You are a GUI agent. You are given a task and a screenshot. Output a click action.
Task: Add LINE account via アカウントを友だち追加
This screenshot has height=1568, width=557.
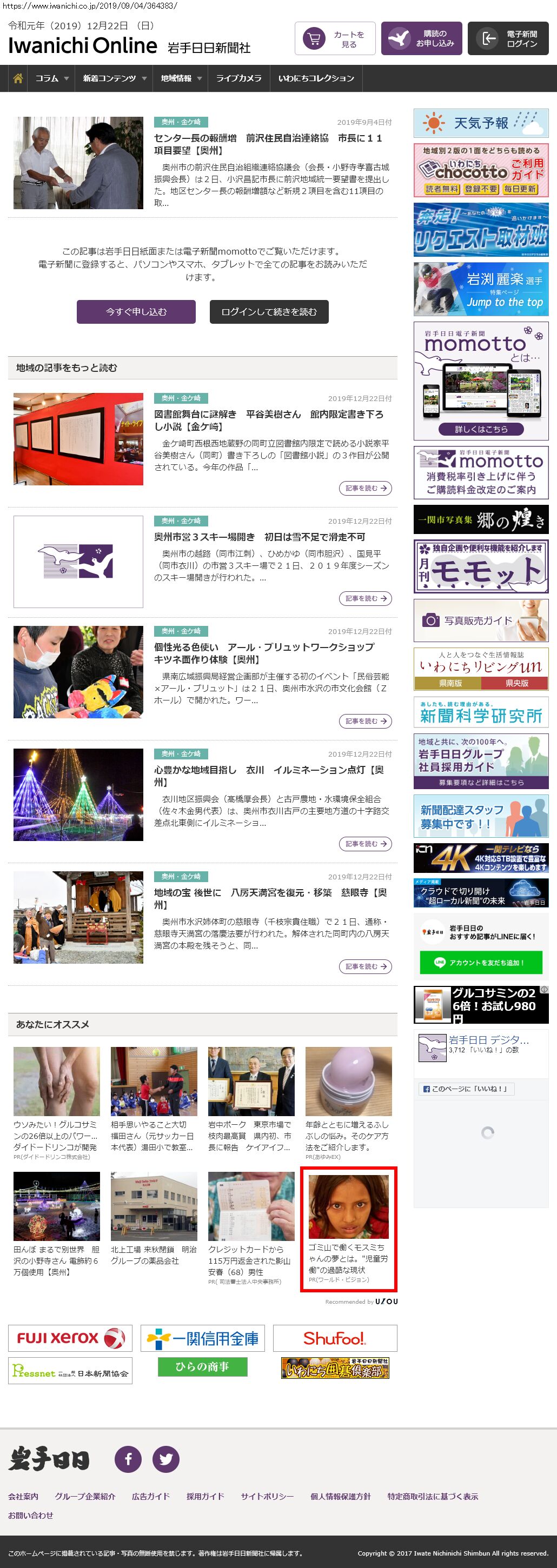tap(480, 962)
